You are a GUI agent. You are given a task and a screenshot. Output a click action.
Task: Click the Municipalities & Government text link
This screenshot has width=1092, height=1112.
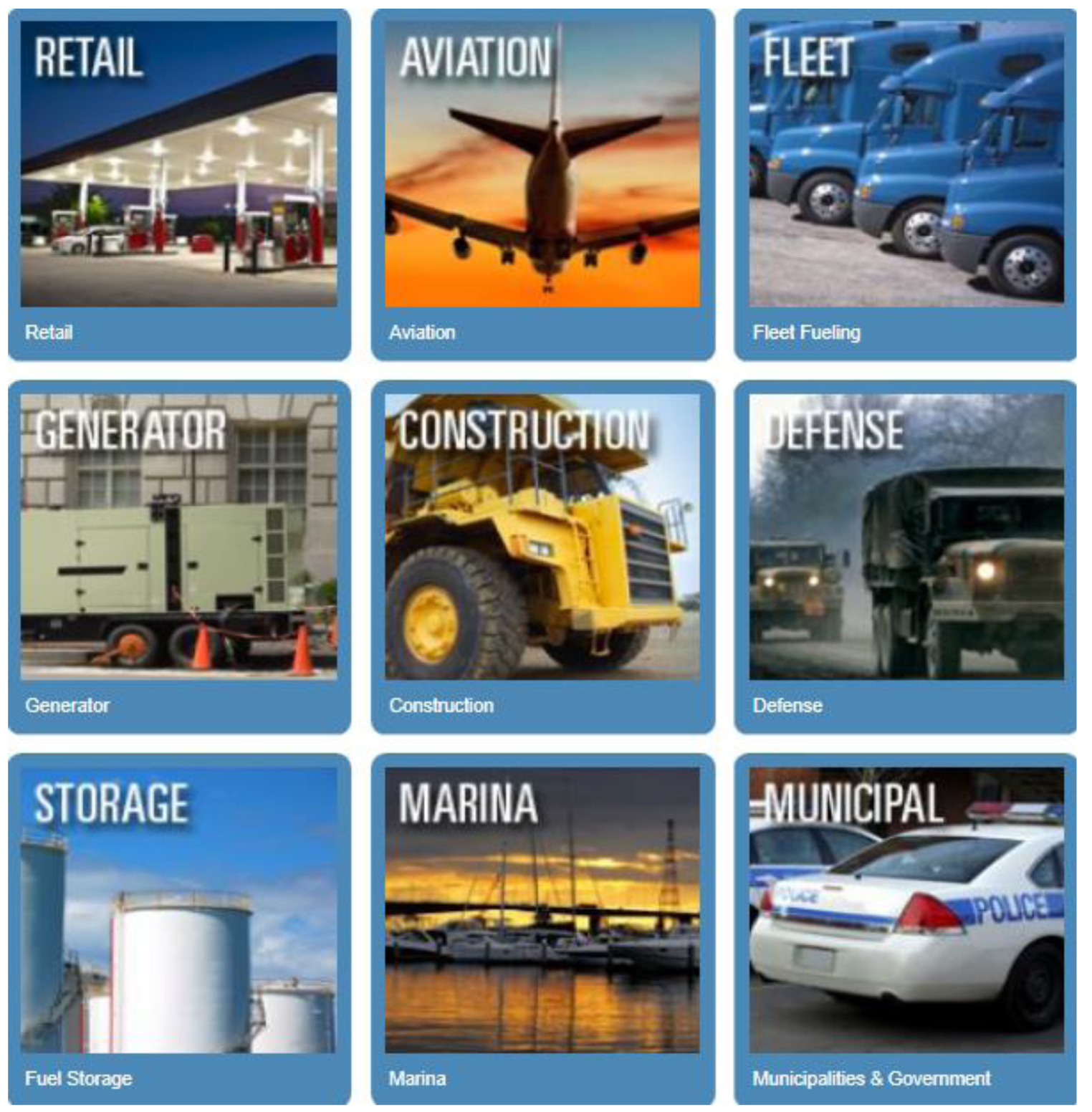pyautogui.click(x=871, y=1075)
